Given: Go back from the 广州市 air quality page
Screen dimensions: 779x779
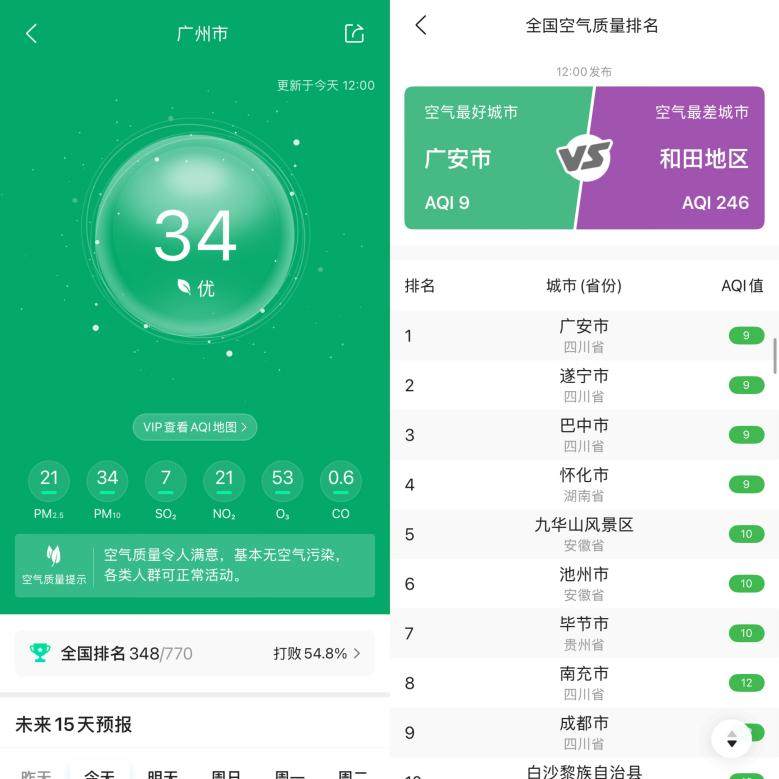Looking at the screenshot, I should click(31, 34).
